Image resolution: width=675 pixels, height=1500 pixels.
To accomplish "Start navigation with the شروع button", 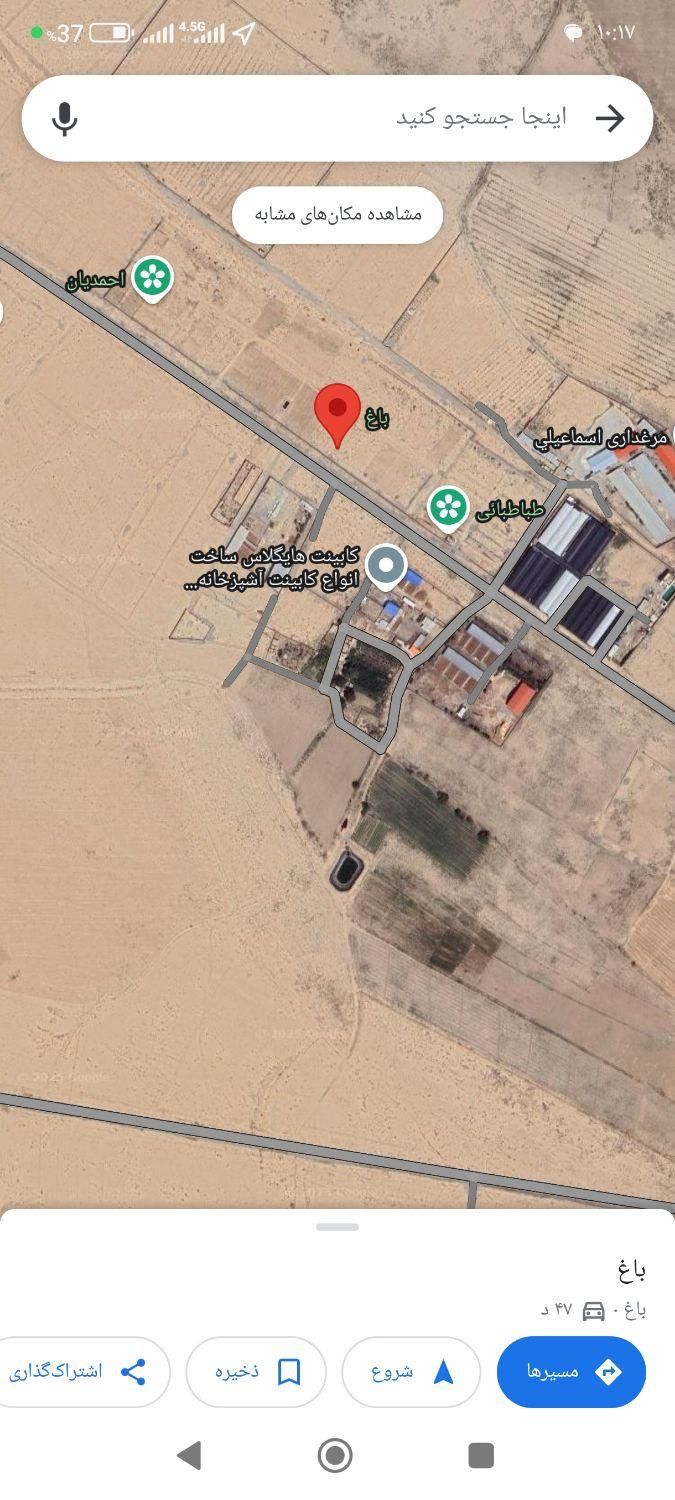I will [x=411, y=1372].
